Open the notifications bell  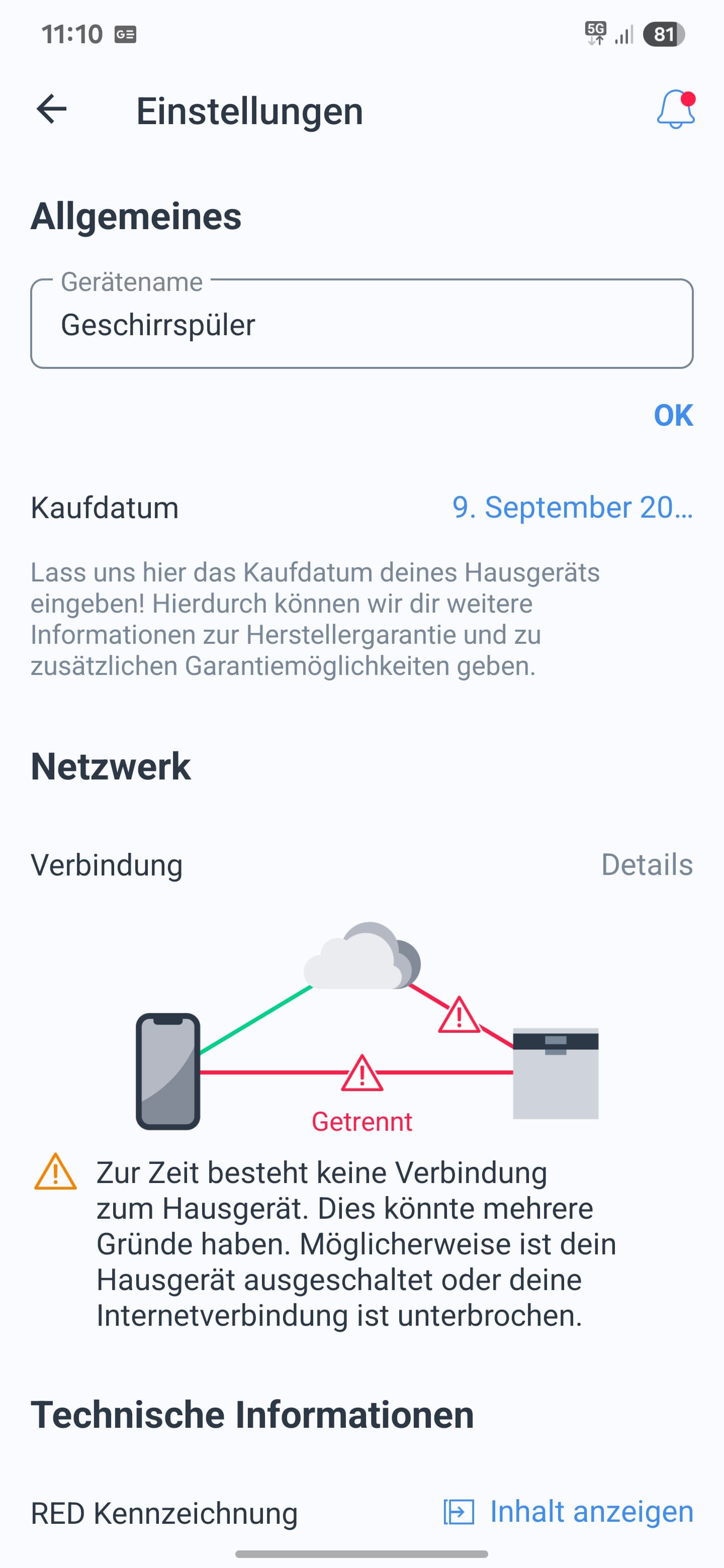pyautogui.click(x=675, y=110)
